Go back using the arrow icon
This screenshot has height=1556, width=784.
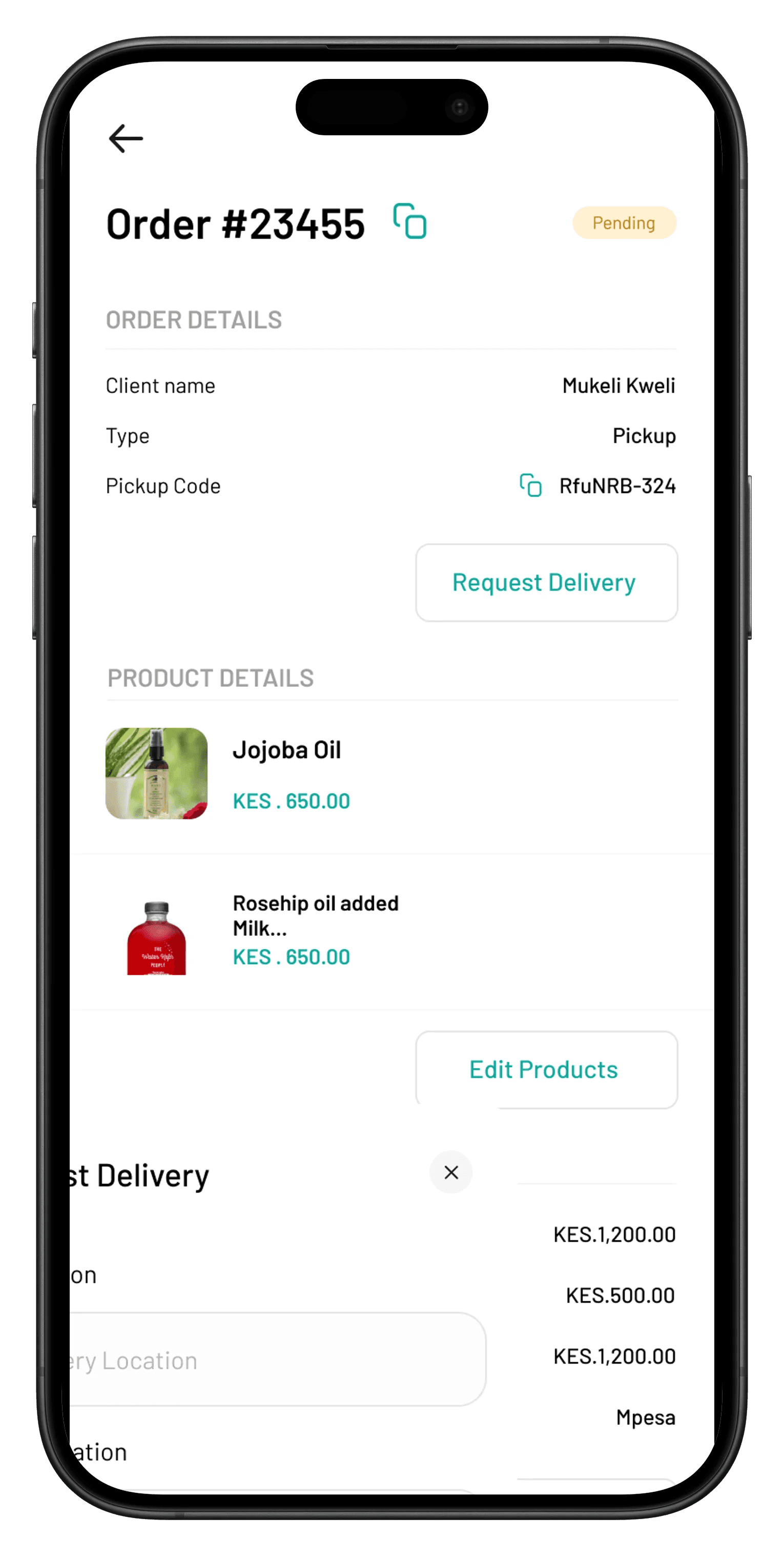pyautogui.click(x=126, y=139)
